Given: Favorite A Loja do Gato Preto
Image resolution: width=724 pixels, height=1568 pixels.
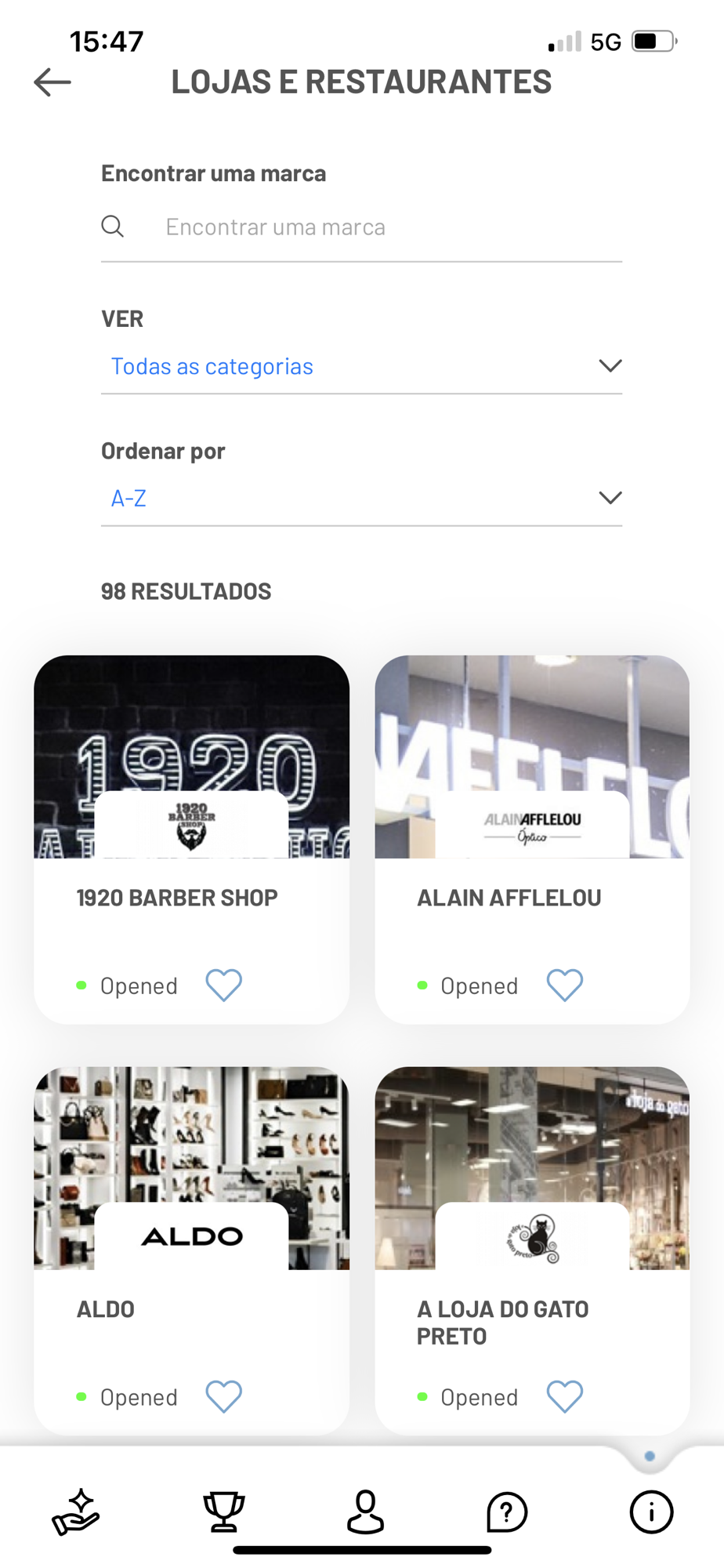Looking at the screenshot, I should (564, 1396).
